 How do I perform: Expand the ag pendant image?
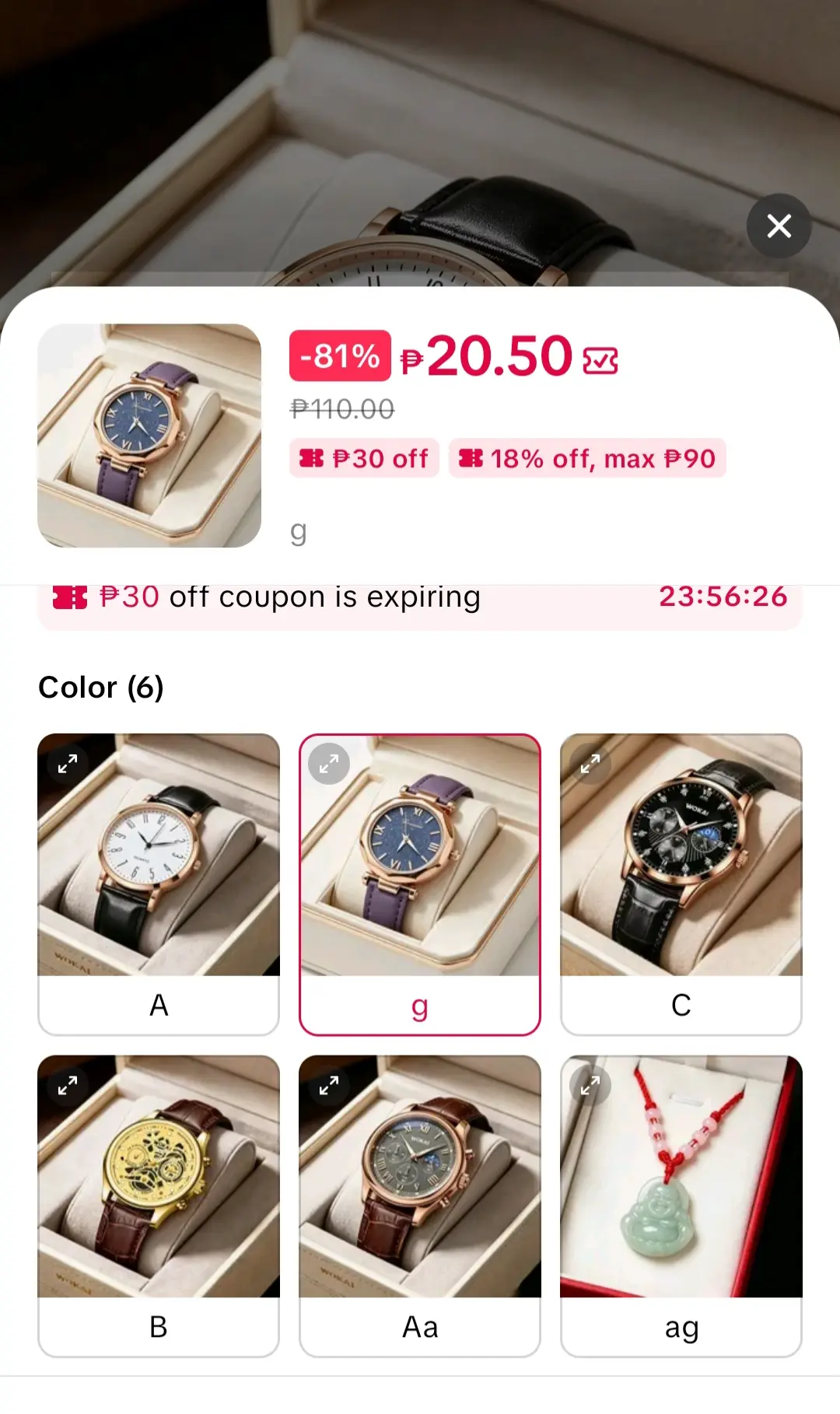click(x=590, y=1085)
